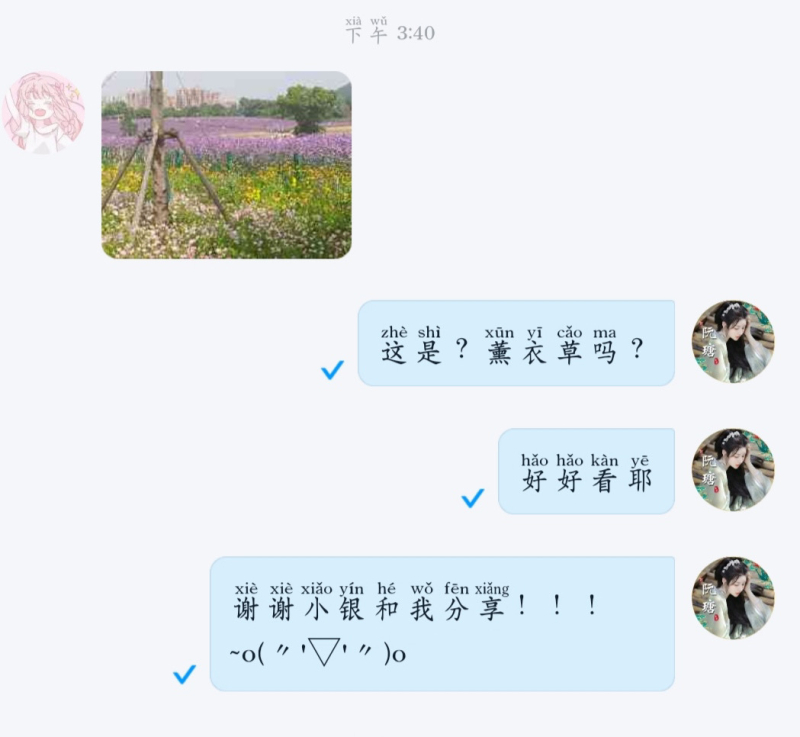View the pink-haired sender's avatar profile
The image size is (800, 737).
(x=44, y=112)
